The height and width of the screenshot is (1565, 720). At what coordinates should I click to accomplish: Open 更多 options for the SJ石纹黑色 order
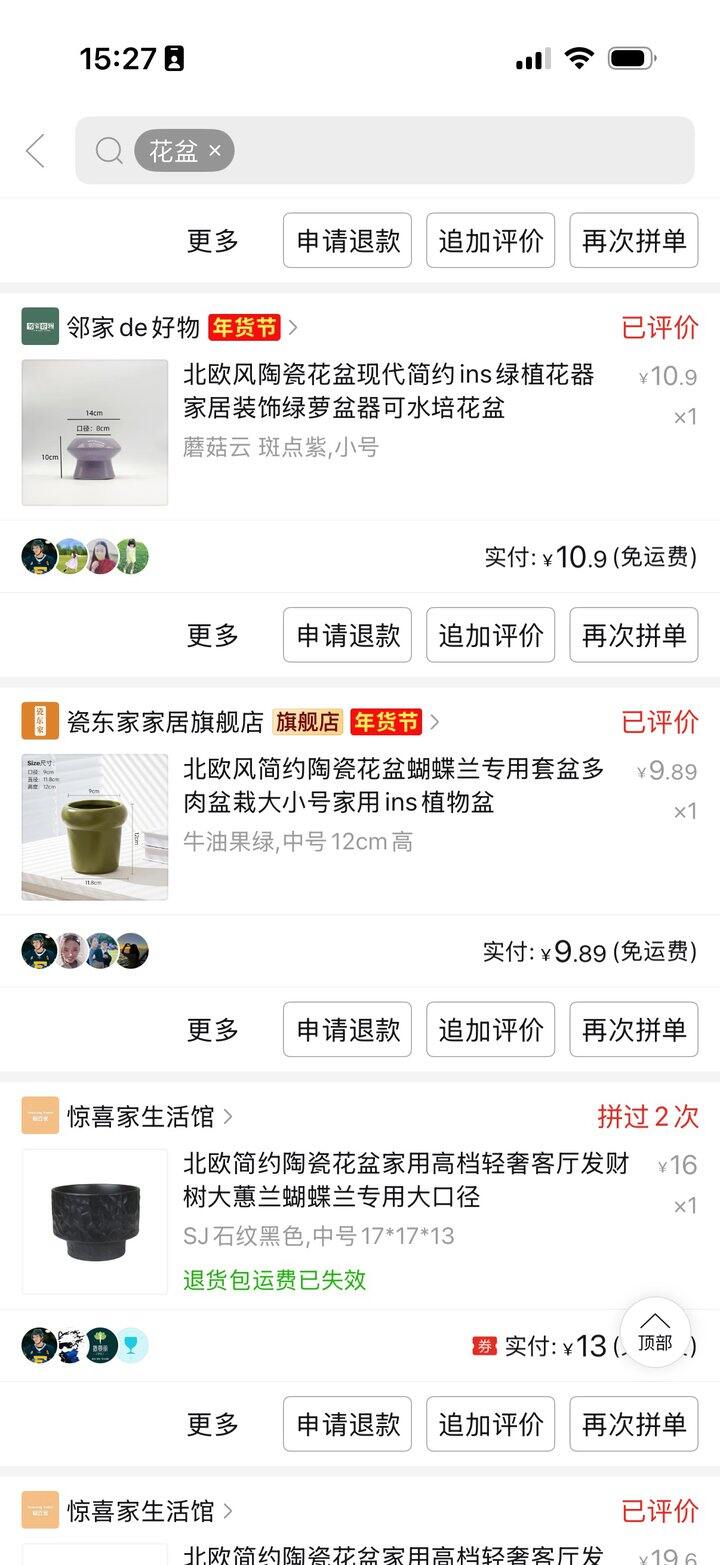213,1424
